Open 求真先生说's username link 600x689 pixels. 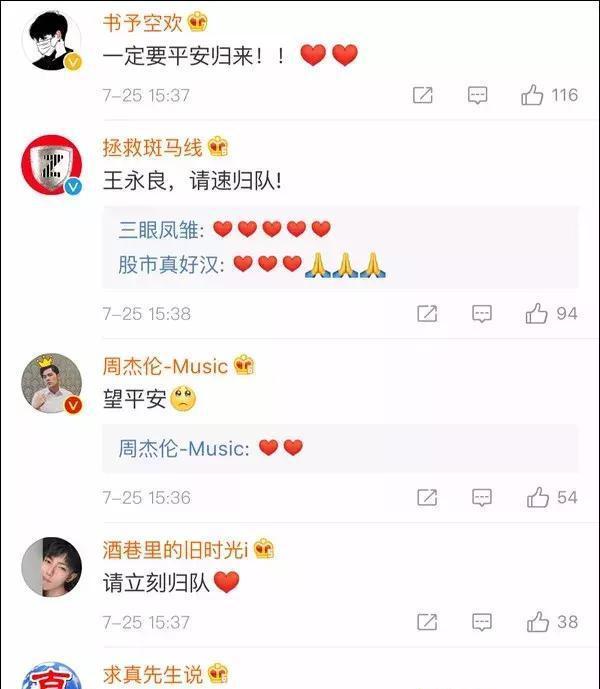coord(153,673)
